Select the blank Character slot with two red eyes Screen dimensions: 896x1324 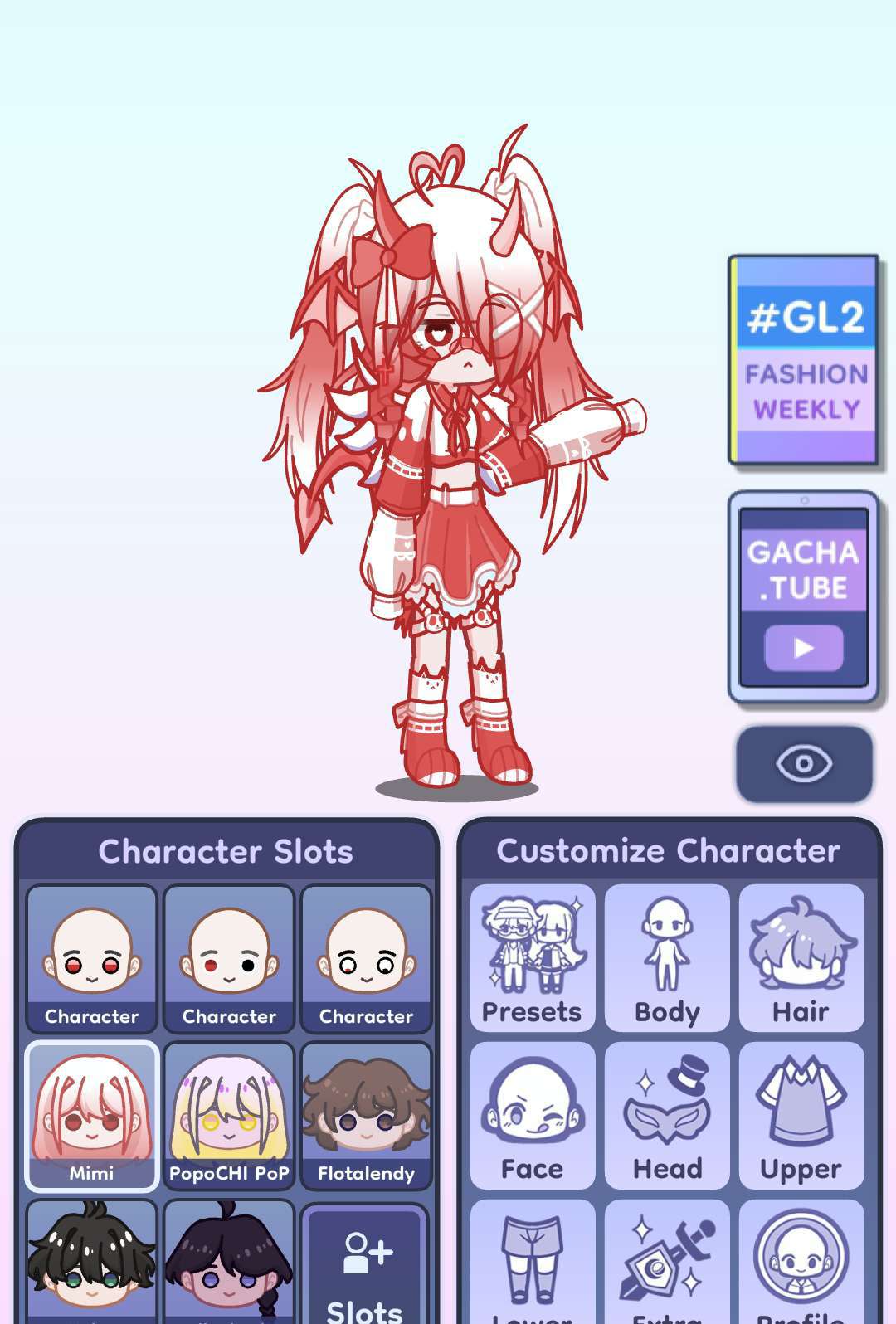click(91, 958)
